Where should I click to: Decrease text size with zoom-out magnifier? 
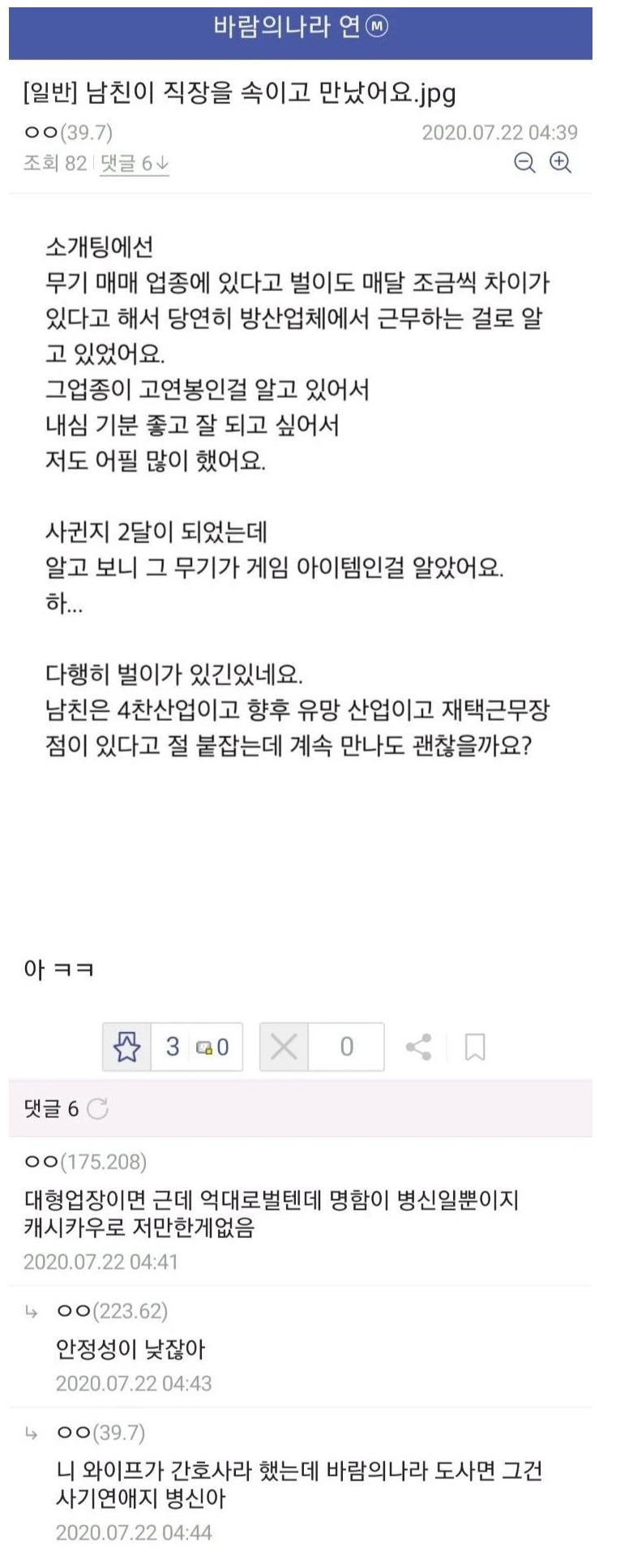pyautogui.click(x=525, y=163)
